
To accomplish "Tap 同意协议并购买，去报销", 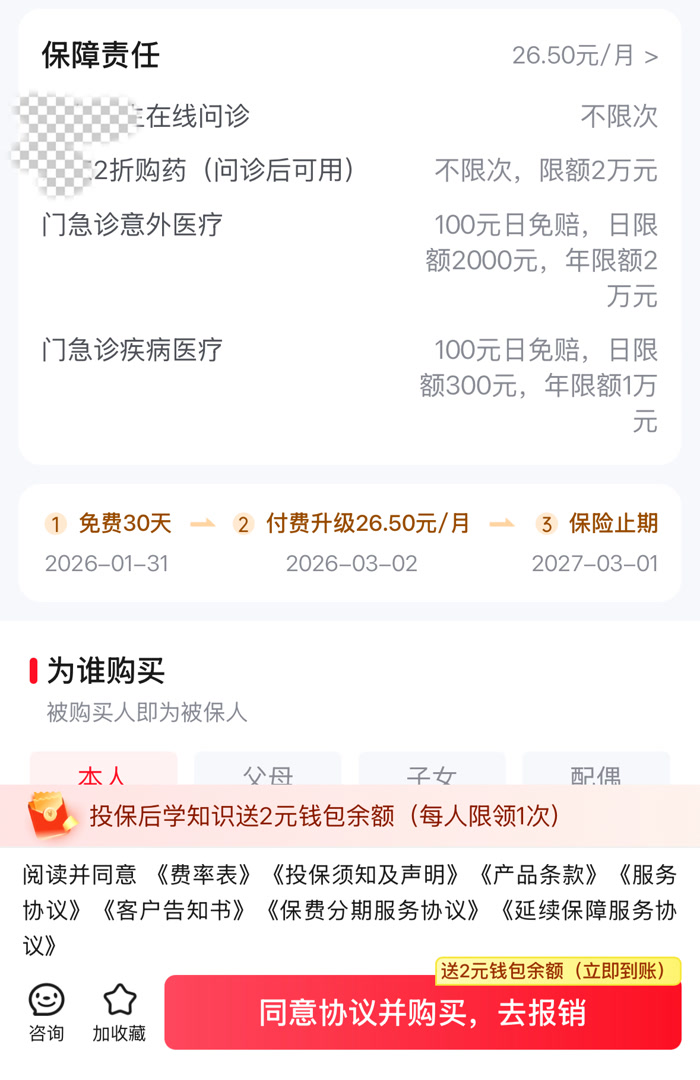I will tap(422, 1013).
